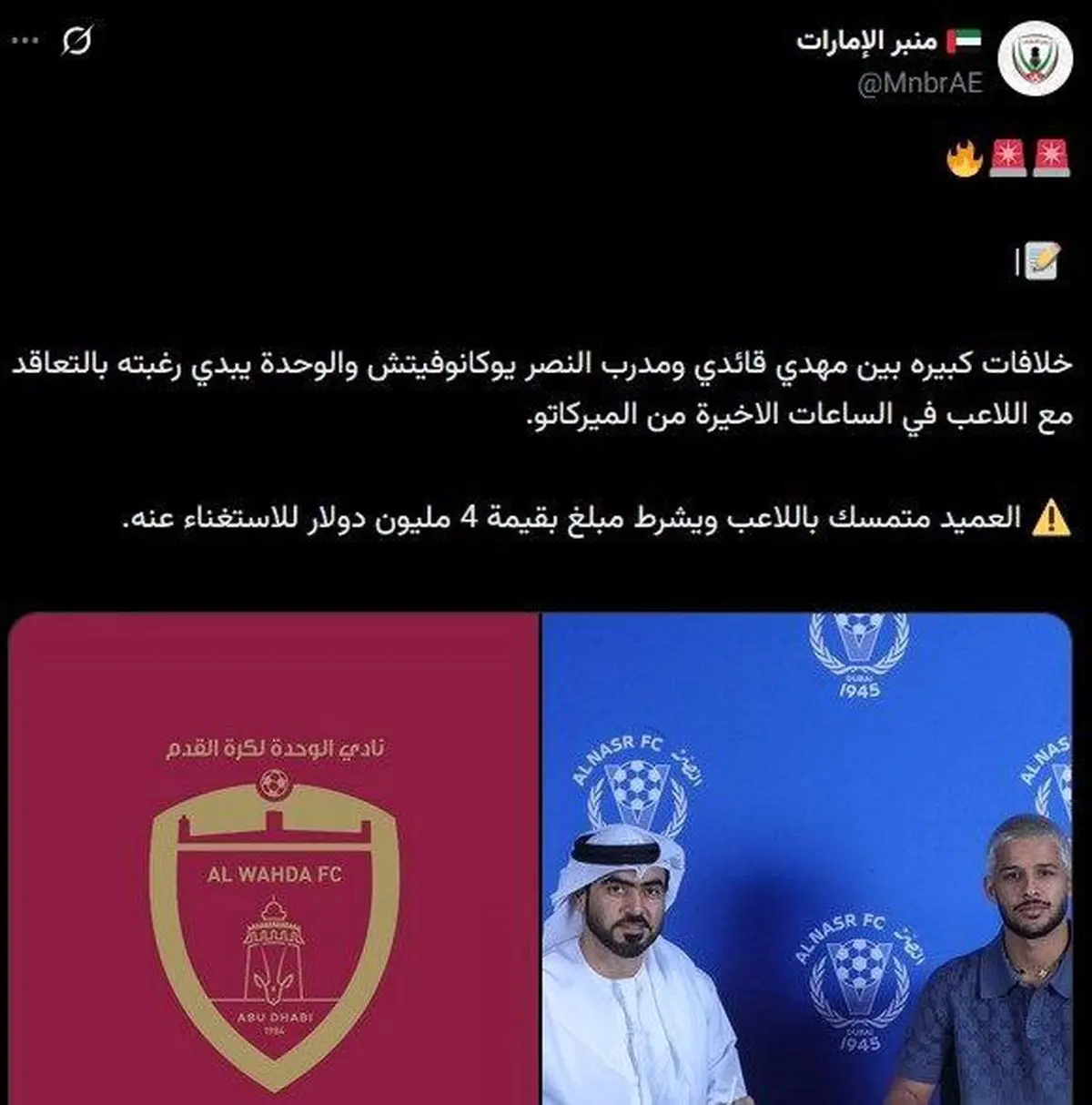1092x1105 pixels.
Task: View the Al Nasr FC signing photo
Action: [806, 858]
